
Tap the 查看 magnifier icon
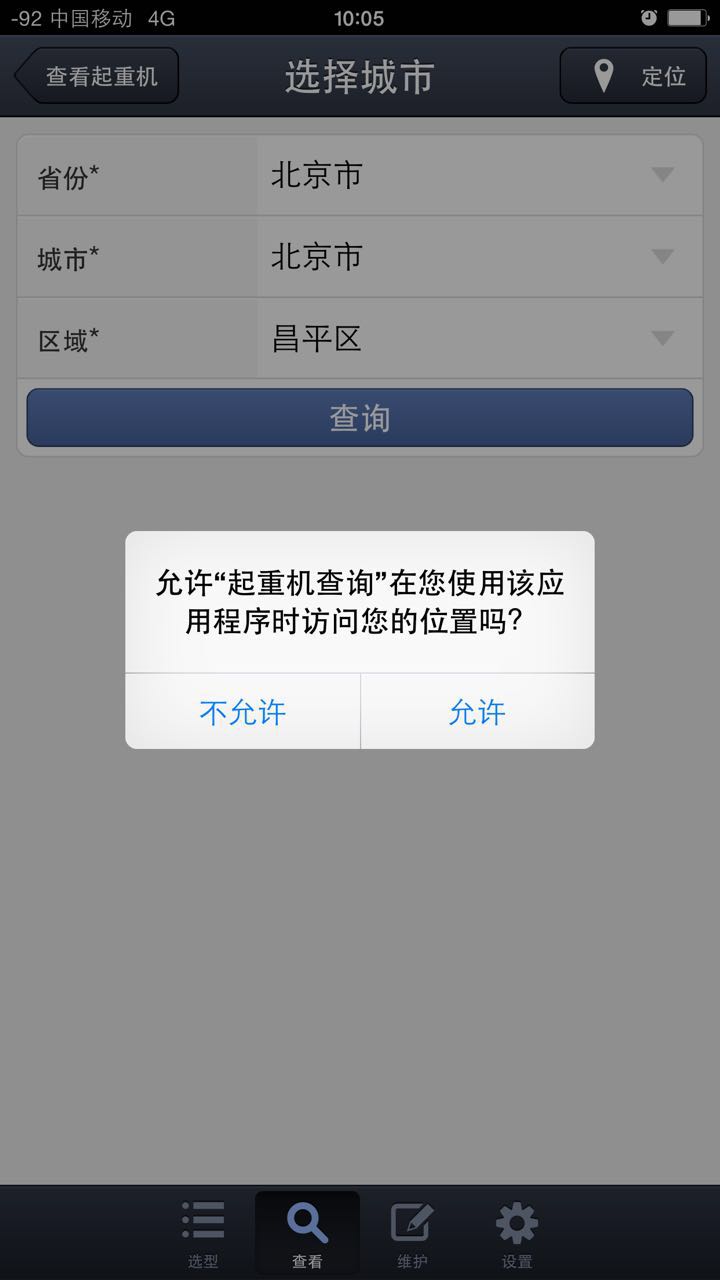pyautogui.click(x=307, y=1220)
